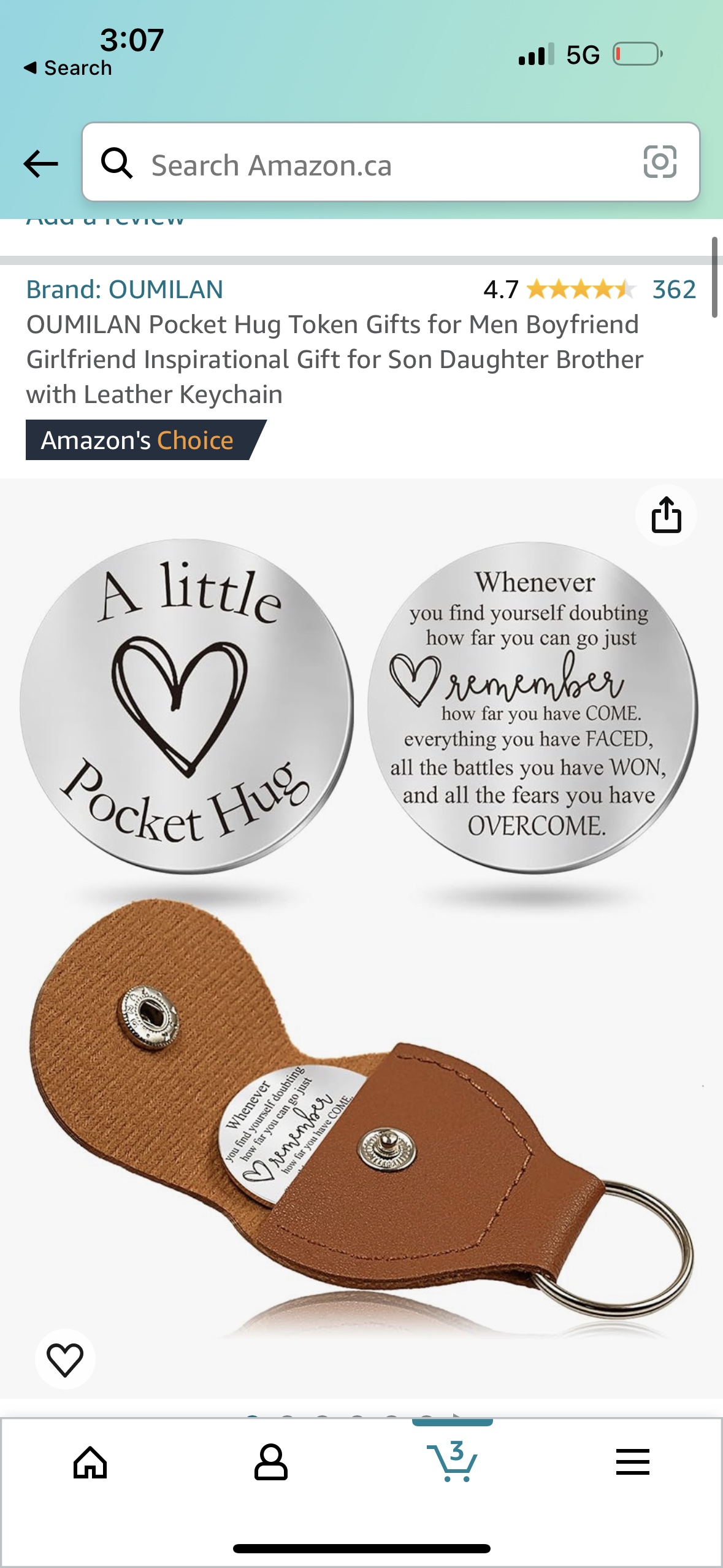This screenshot has height=1568, width=723.
Task: Return to Search via status bar
Action: [x=67, y=68]
